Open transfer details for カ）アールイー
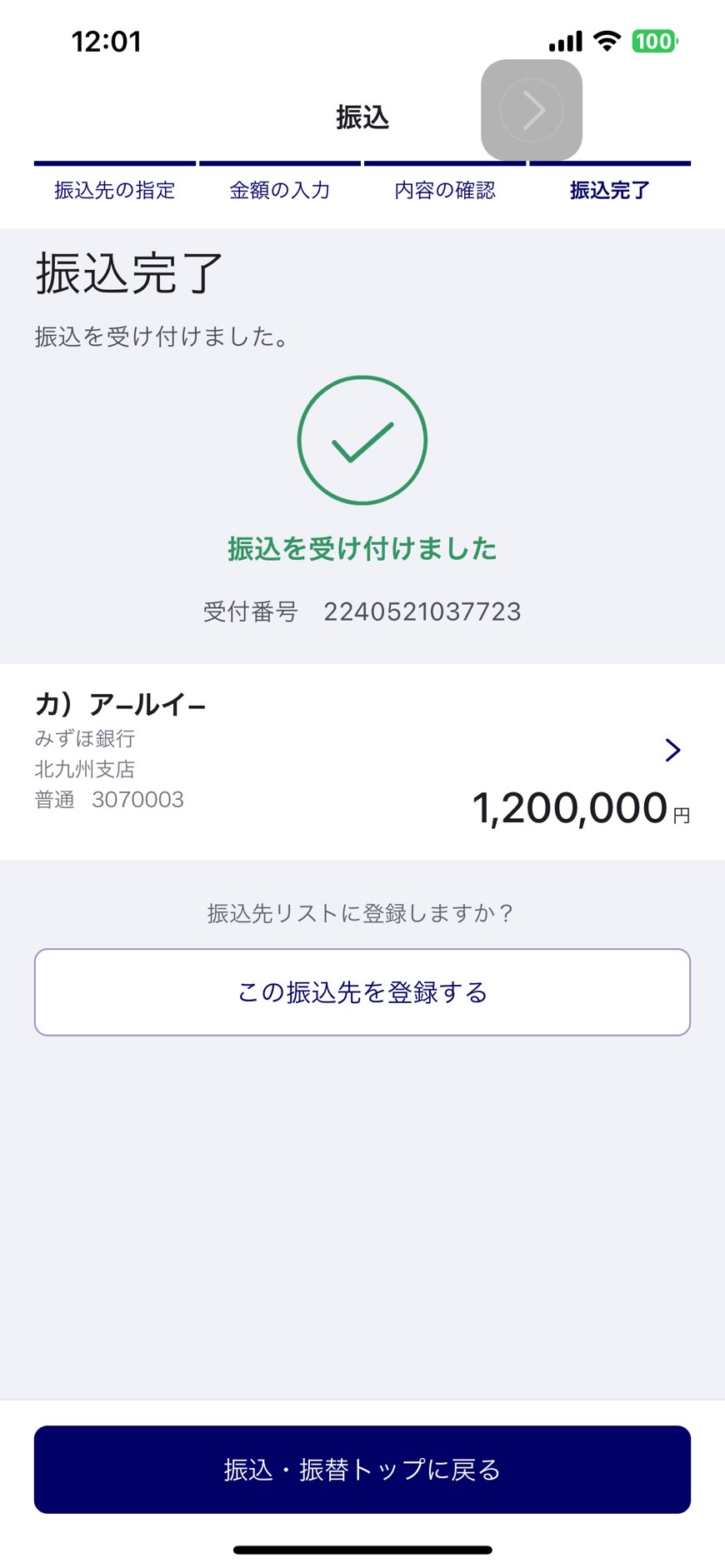The height and width of the screenshot is (1568, 725). [x=362, y=762]
